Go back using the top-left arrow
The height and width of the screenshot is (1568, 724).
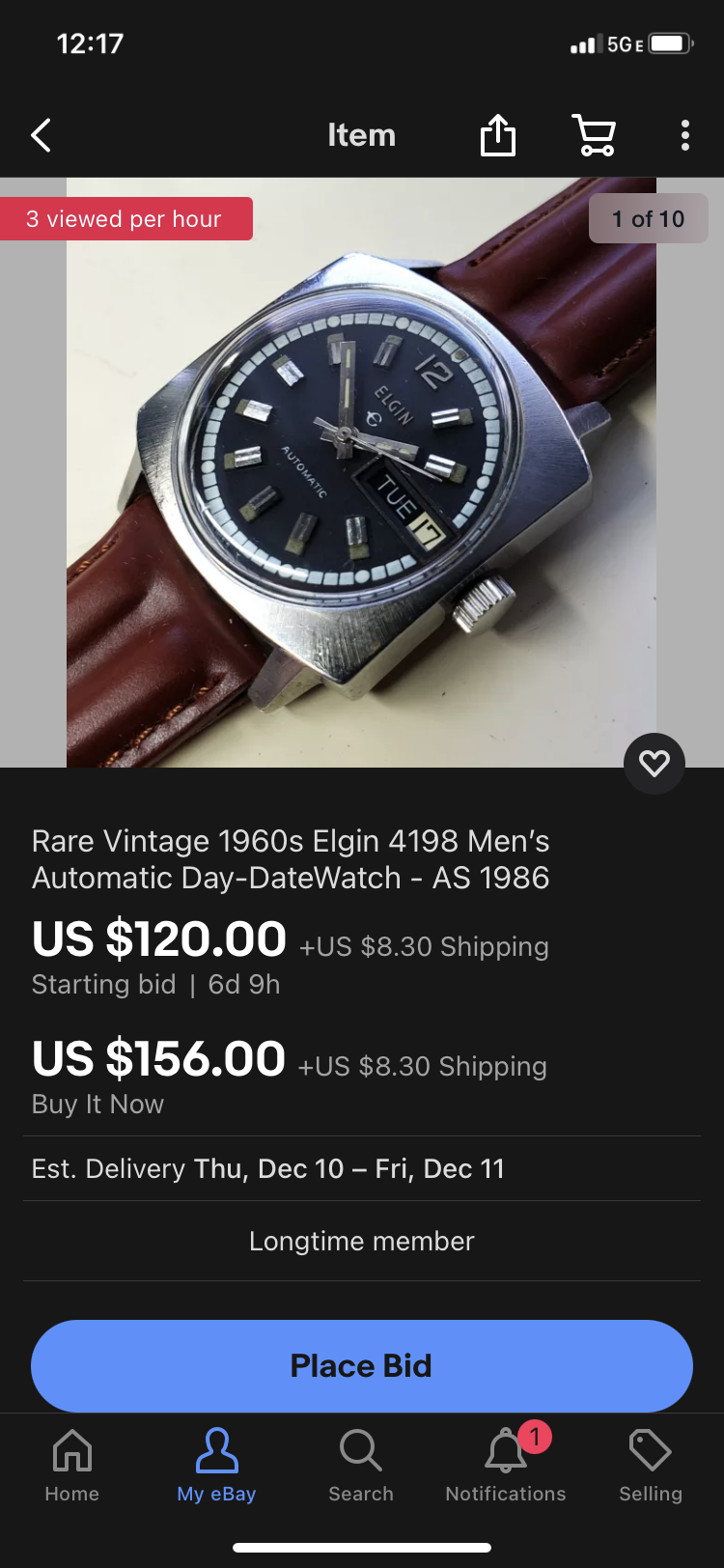[x=41, y=135]
